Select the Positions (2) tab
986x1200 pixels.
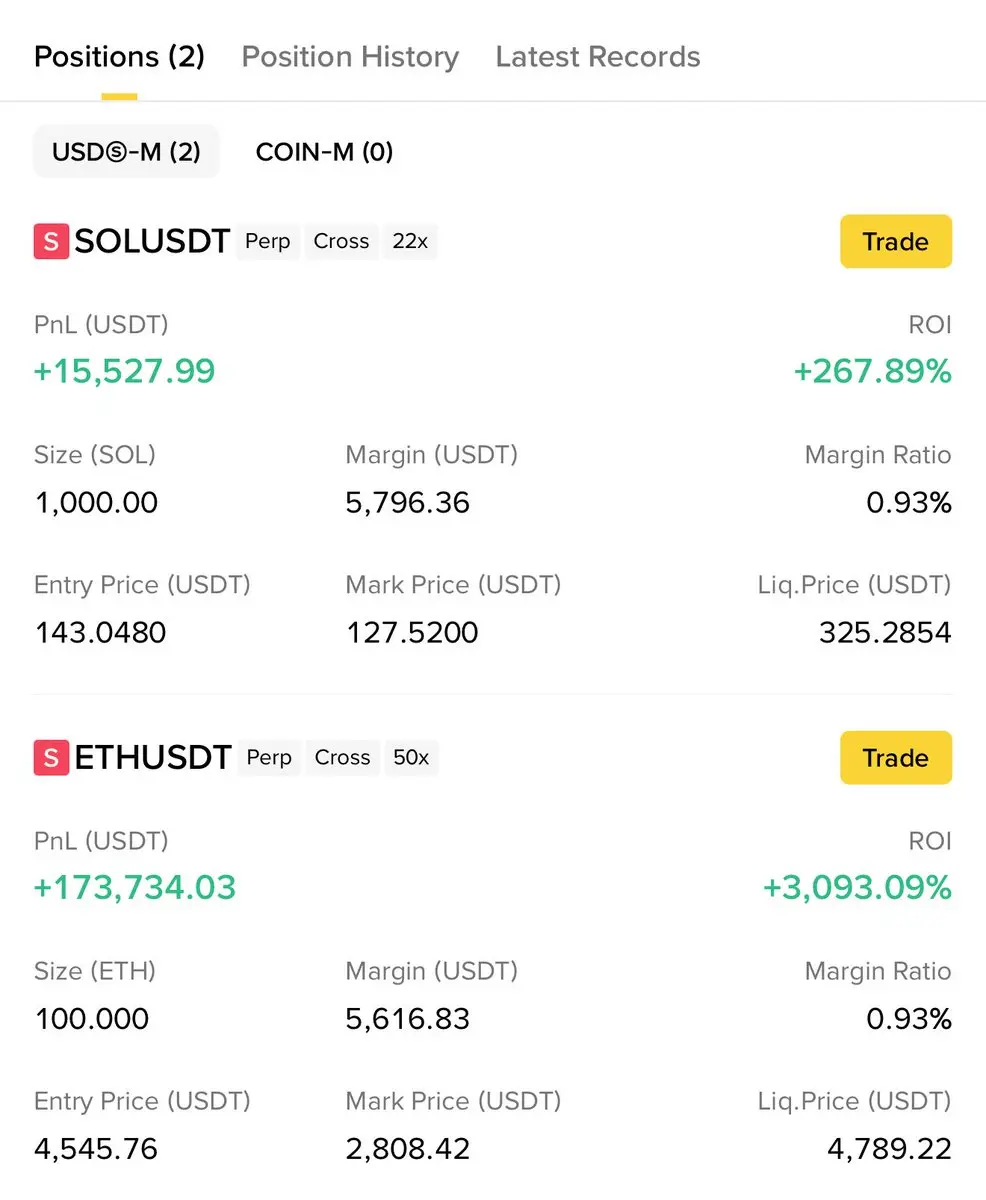point(119,56)
